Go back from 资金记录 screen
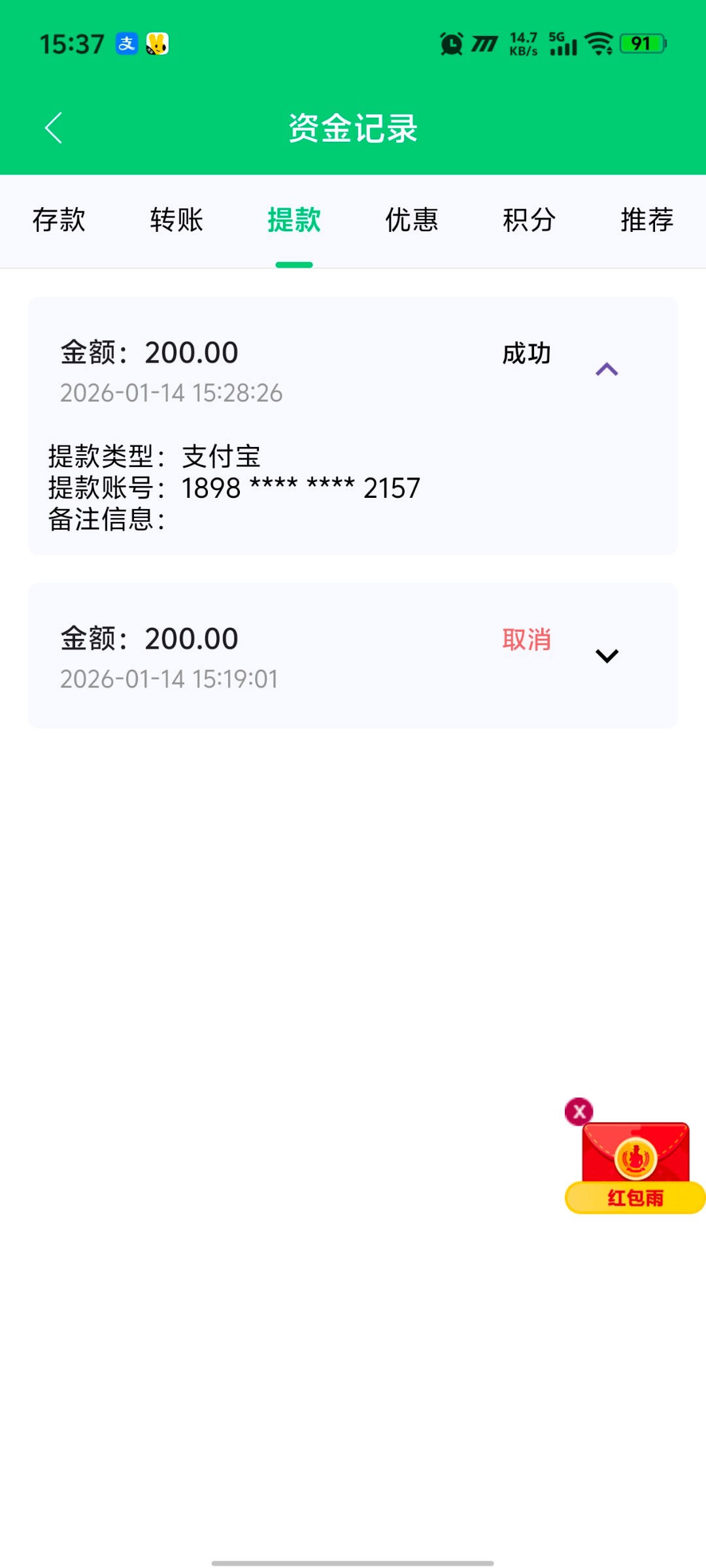This screenshot has width=706, height=1568. 54,127
